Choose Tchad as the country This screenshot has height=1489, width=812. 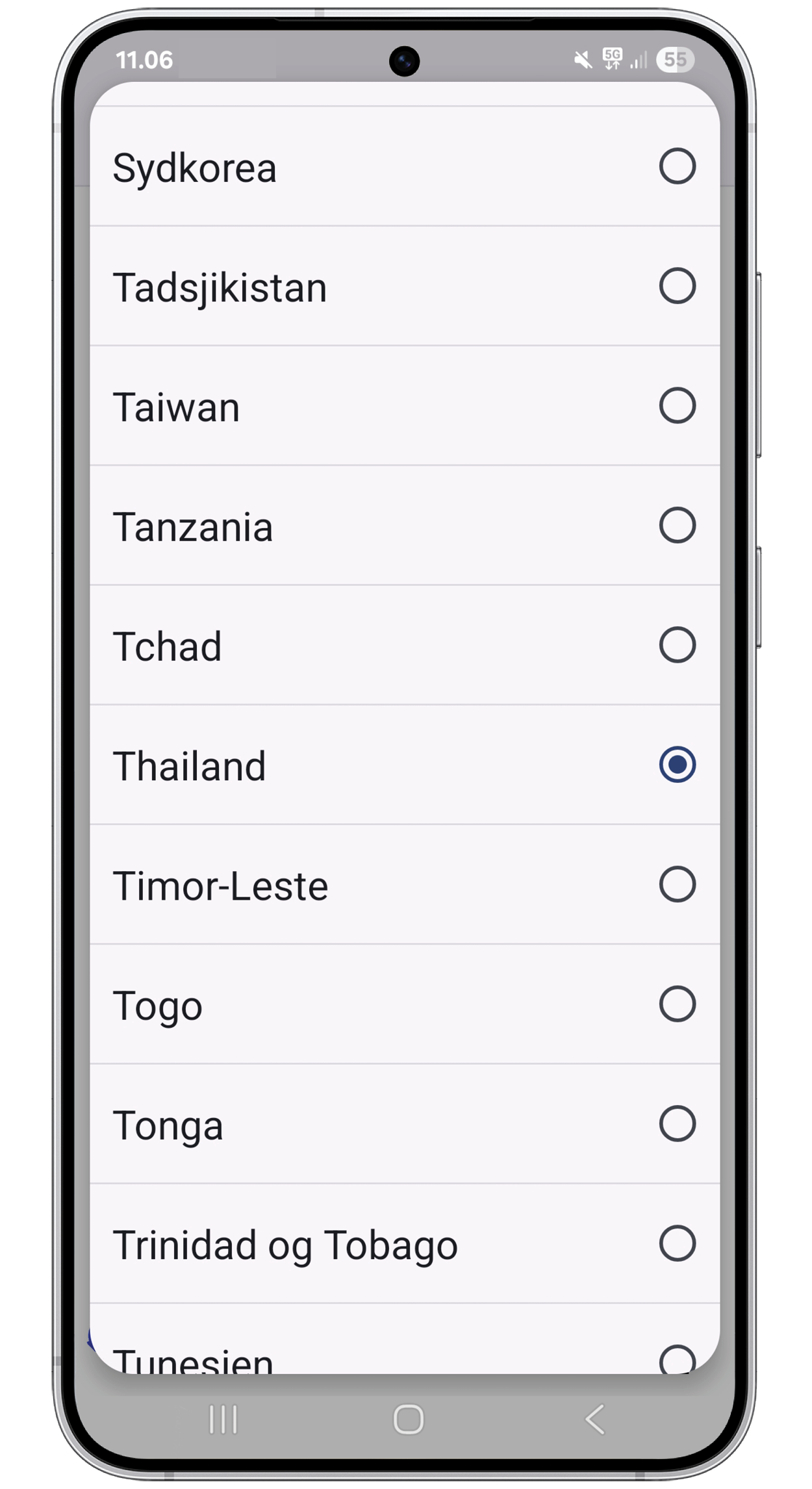[404, 645]
